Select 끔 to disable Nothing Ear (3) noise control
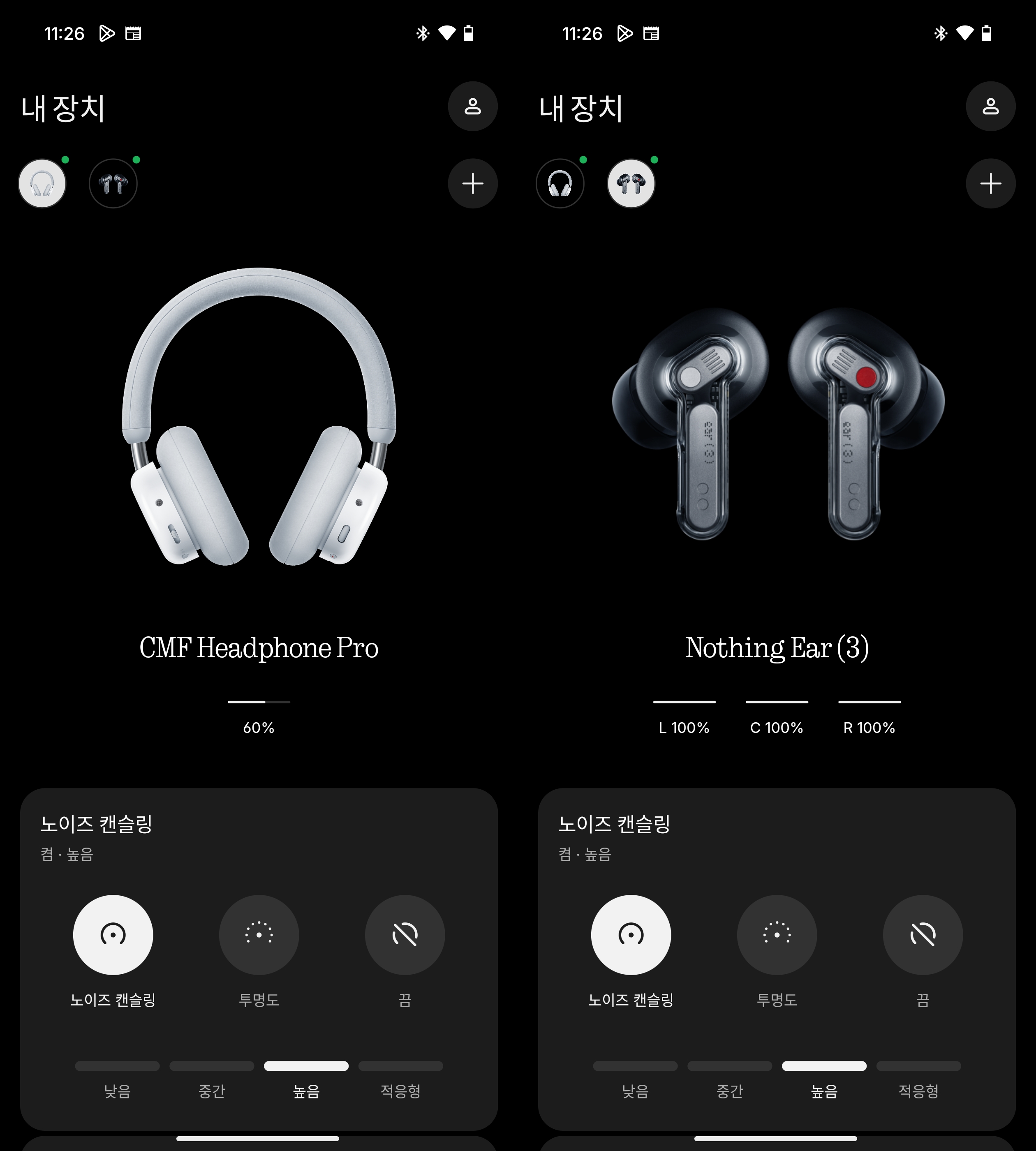 923,935
